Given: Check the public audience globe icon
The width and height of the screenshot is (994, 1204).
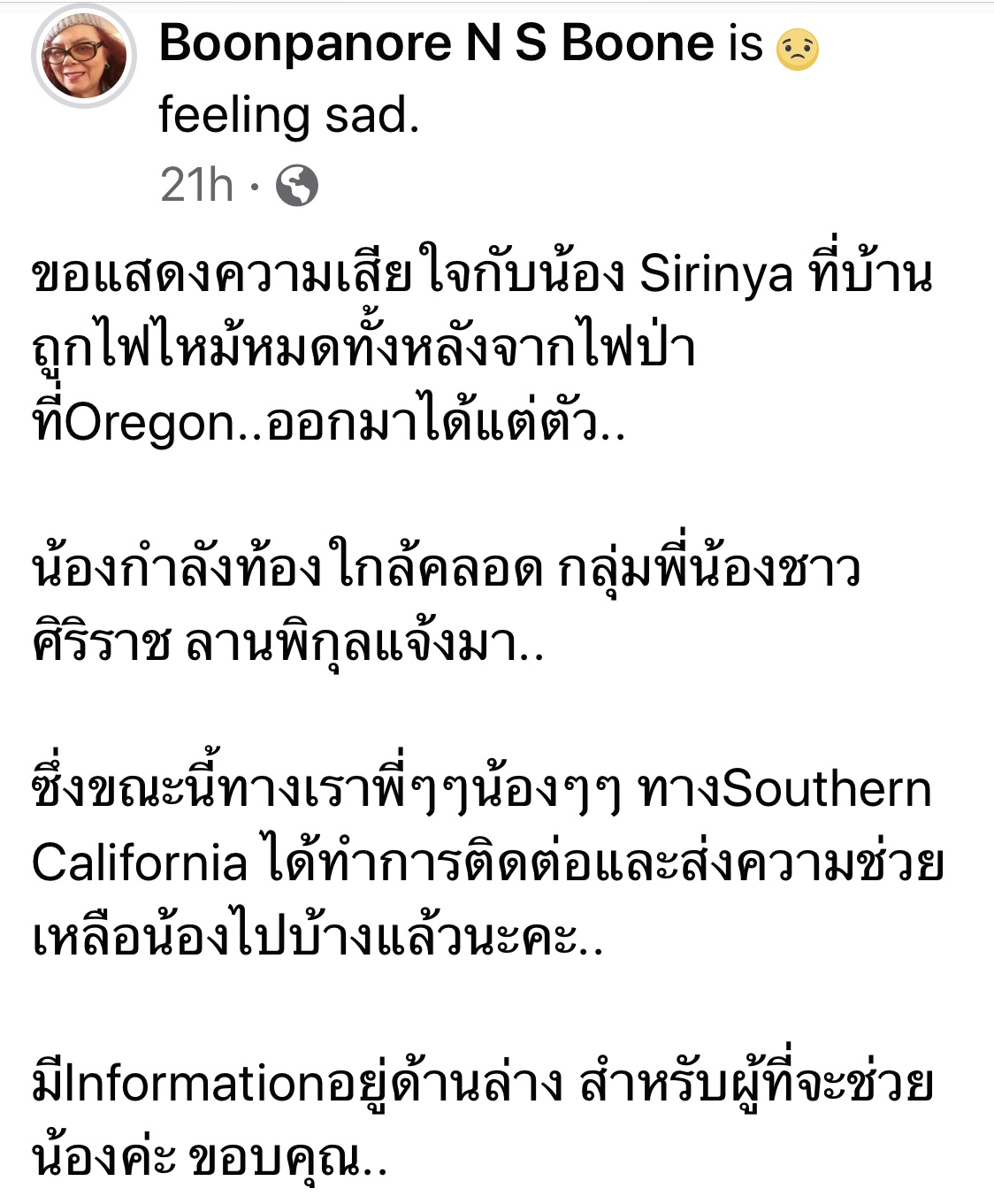Looking at the screenshot, I should tap(297, 186).
